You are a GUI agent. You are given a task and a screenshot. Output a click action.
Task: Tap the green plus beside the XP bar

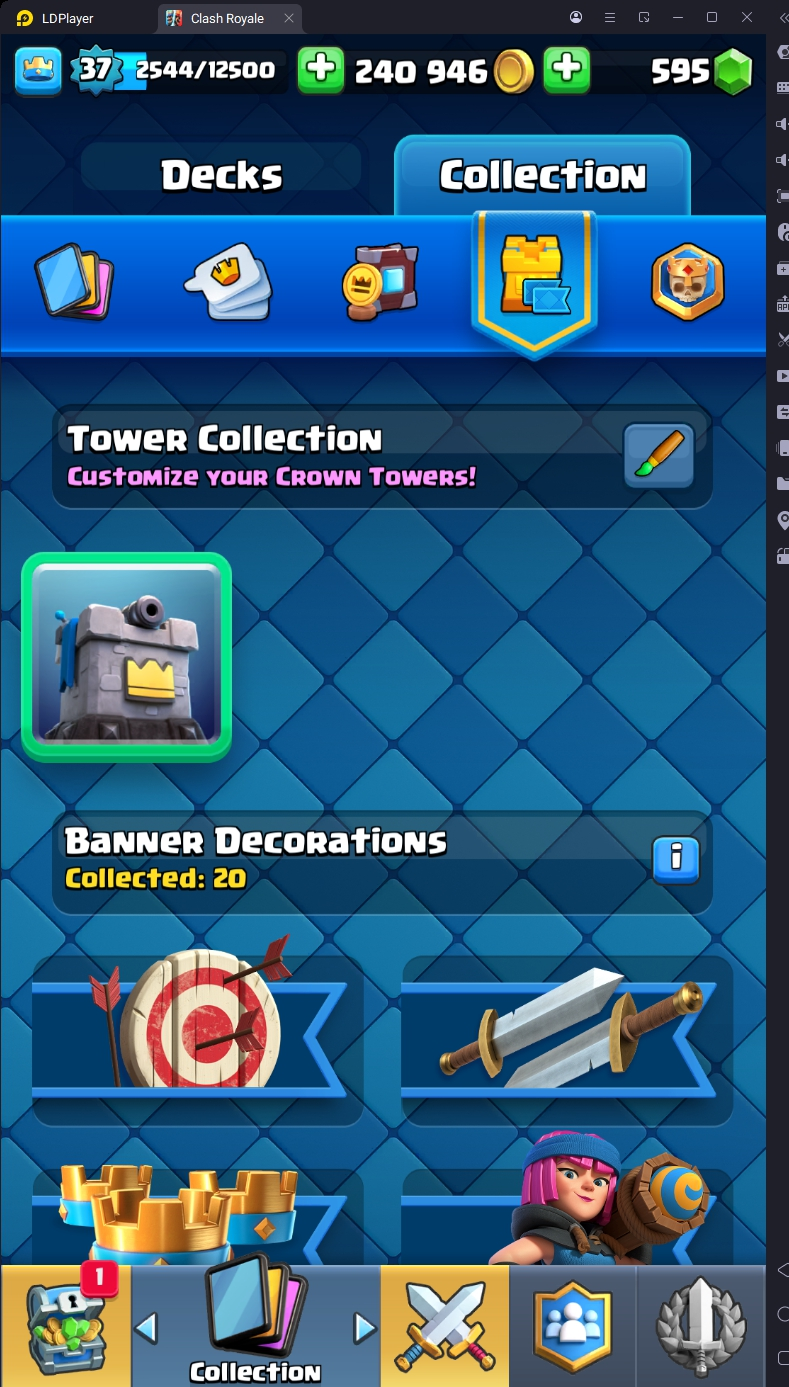(x=321, y=70)
